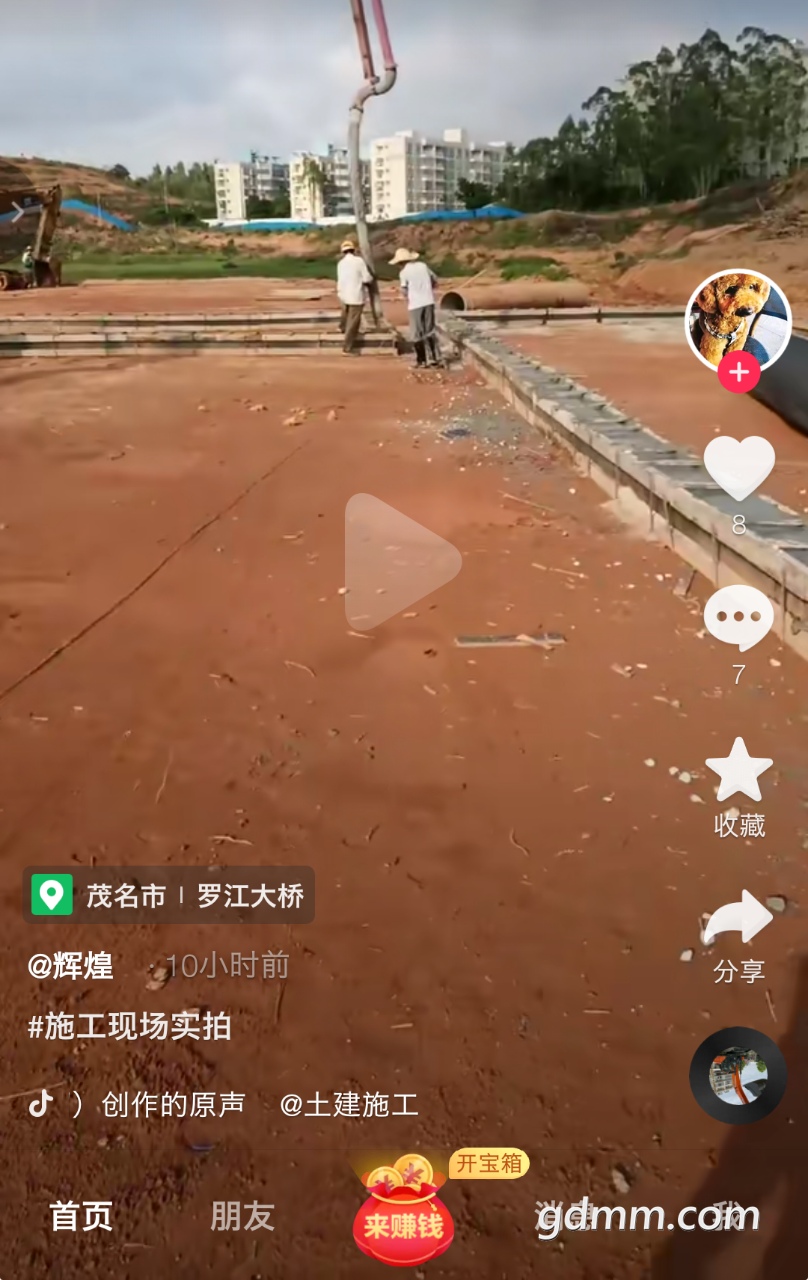808x1280 pixels.
Task: Open the spinning music disc
Action: tap(738, 1075)
